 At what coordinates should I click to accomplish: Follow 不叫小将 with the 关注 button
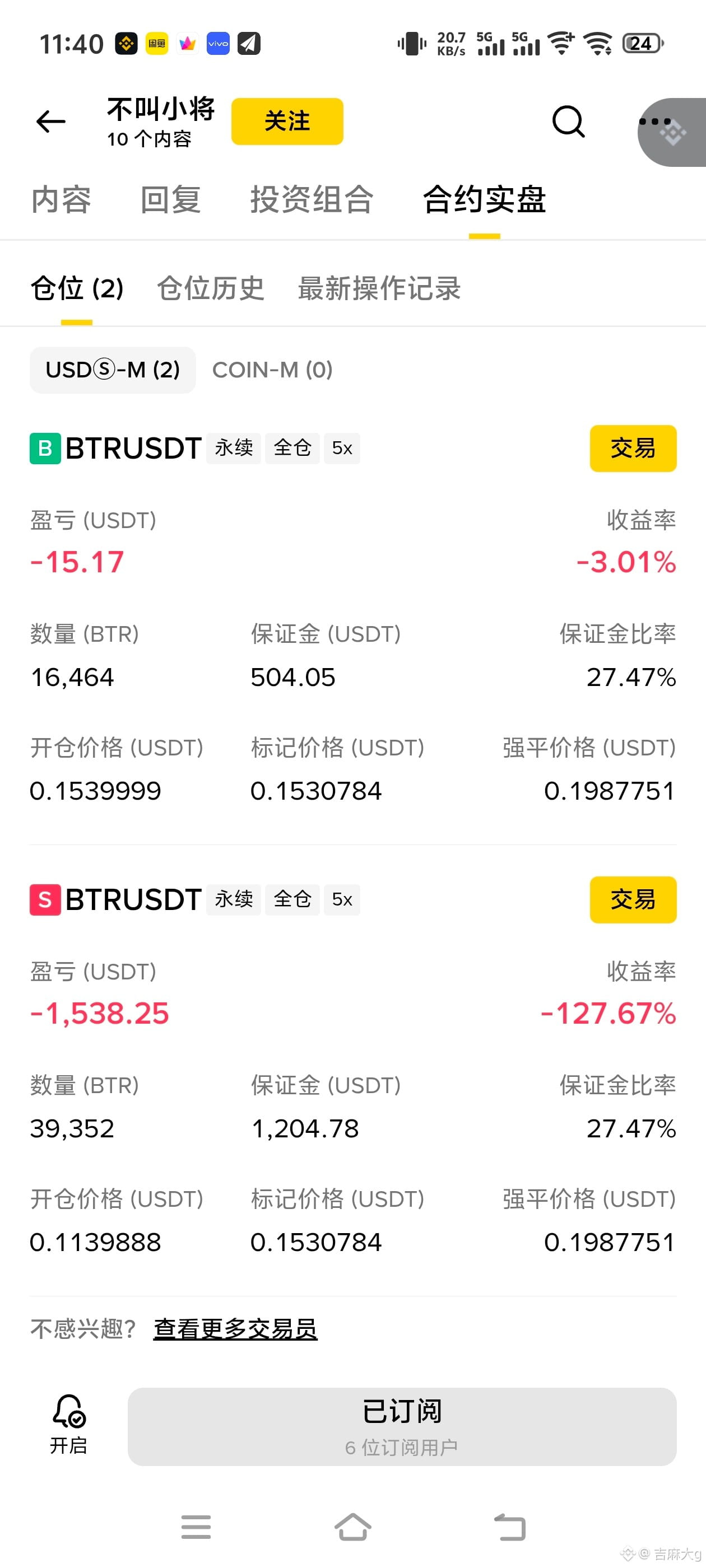coord(287,121)
